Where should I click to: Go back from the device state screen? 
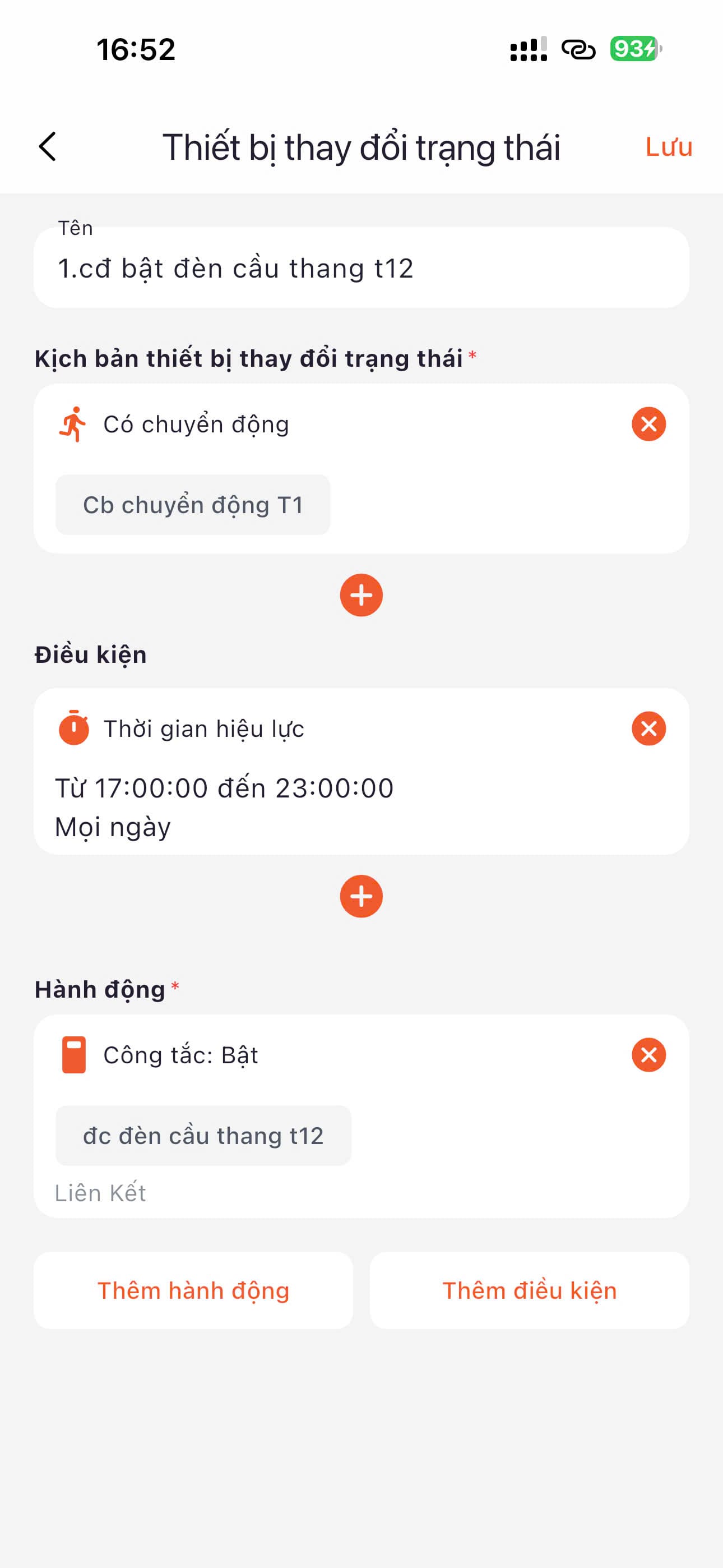[x=48, y=147]
